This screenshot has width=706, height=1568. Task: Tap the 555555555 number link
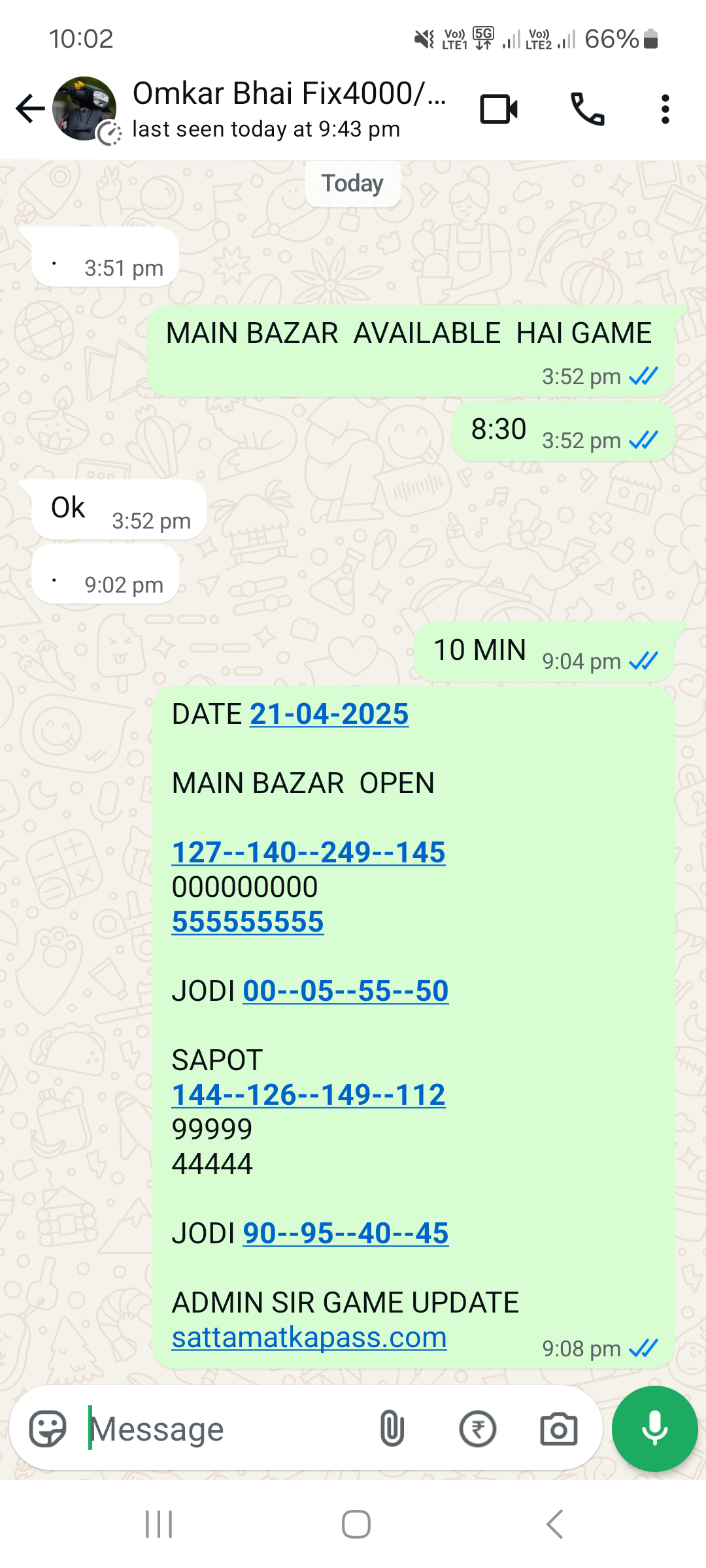248,922
